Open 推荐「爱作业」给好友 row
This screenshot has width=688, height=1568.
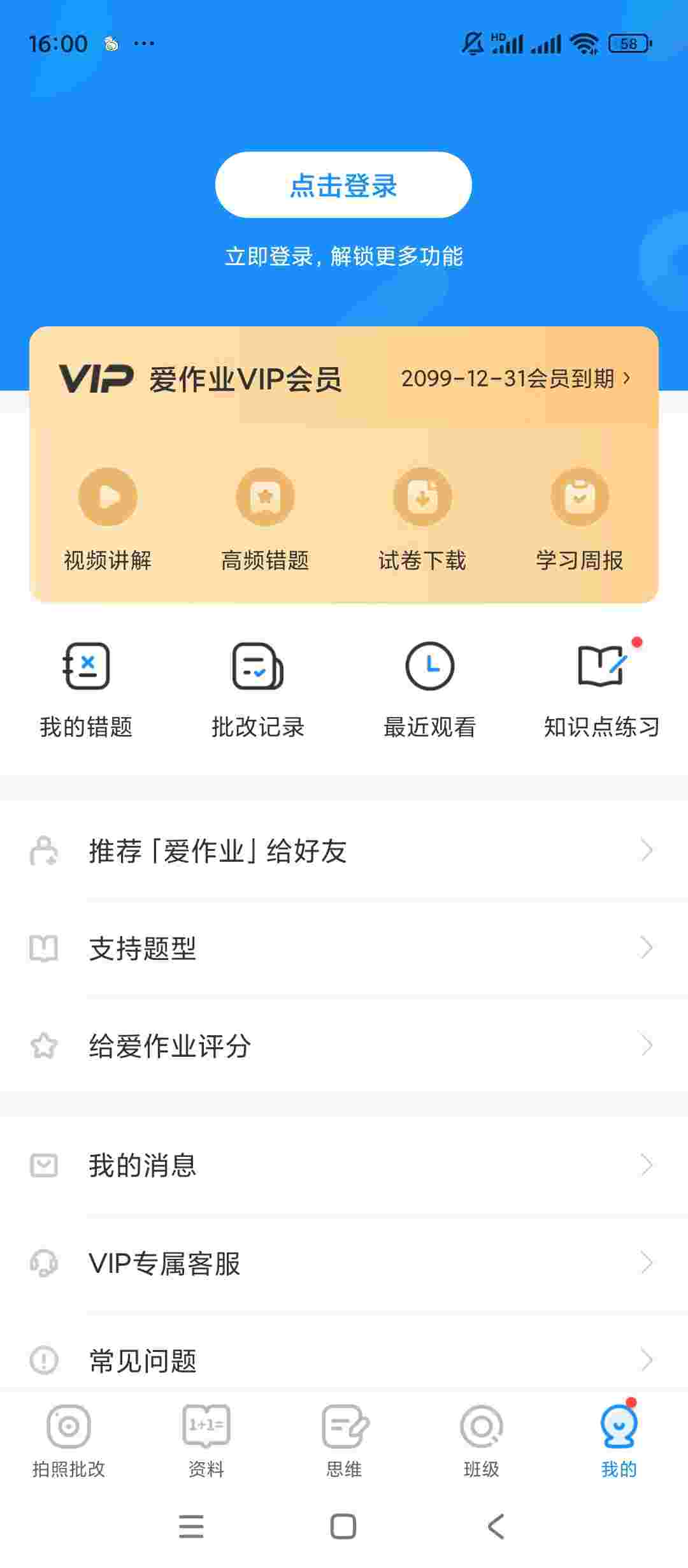(x=344, y=851)
